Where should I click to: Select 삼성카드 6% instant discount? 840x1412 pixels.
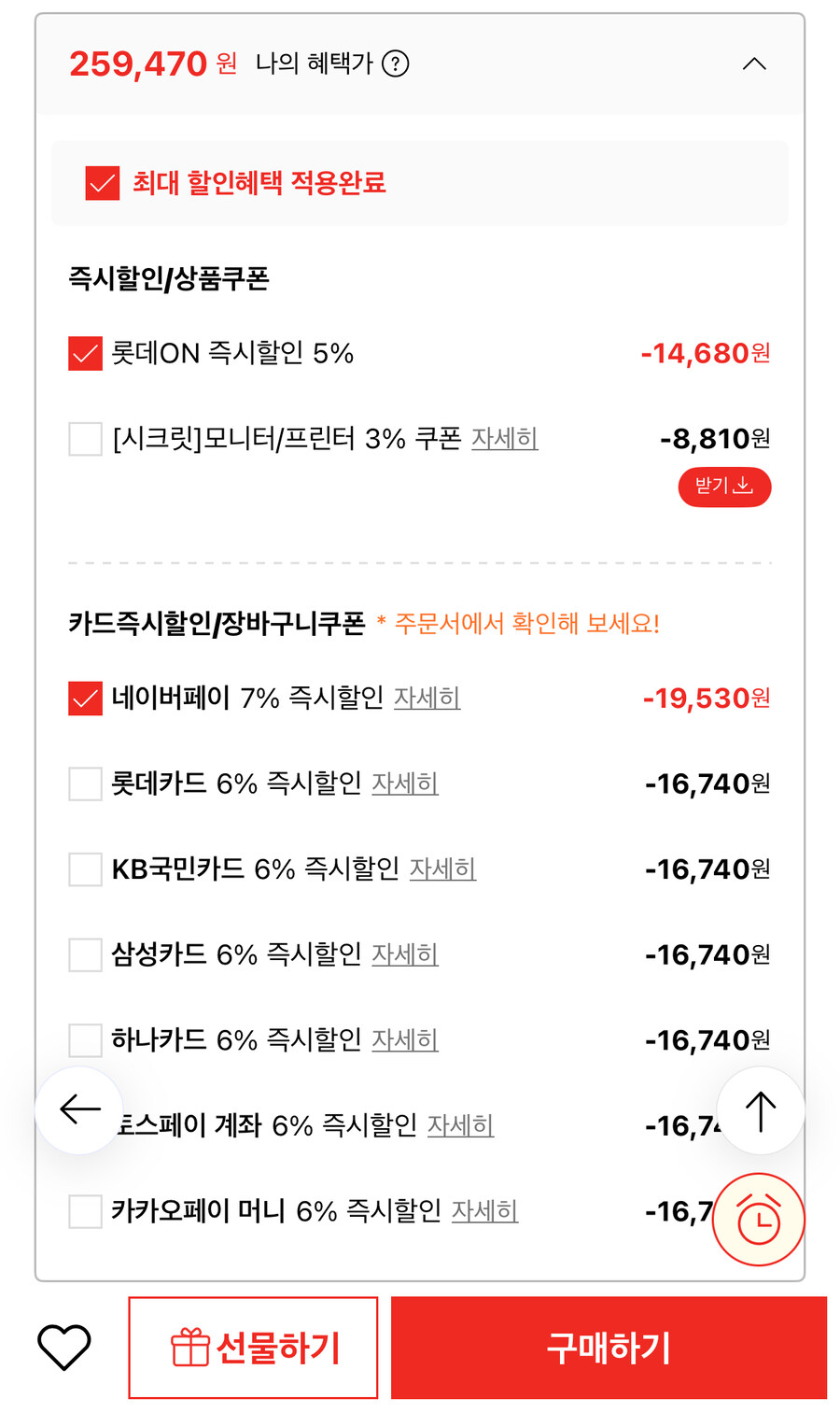(84, 953)
